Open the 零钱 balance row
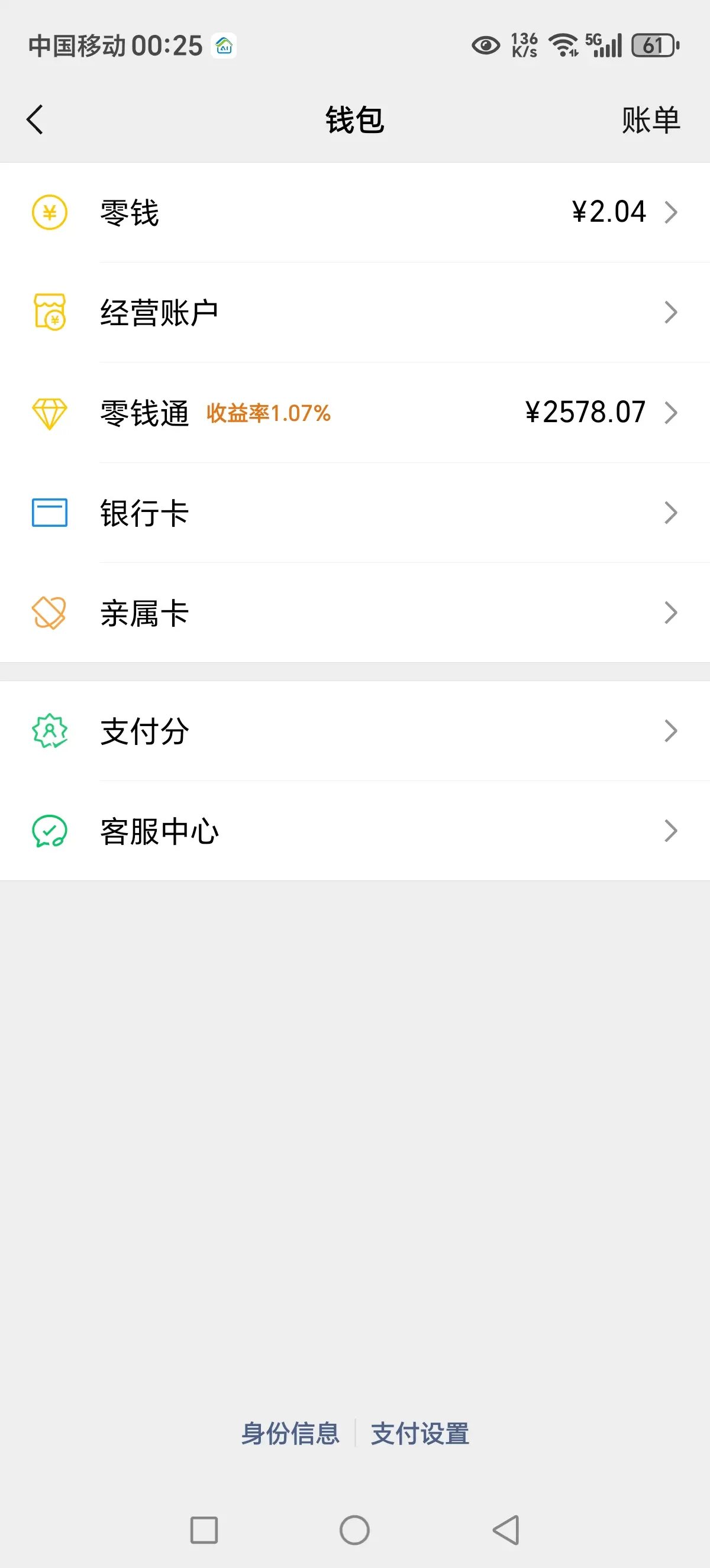Screen dimensions: 710x1568 pos(355,212)
